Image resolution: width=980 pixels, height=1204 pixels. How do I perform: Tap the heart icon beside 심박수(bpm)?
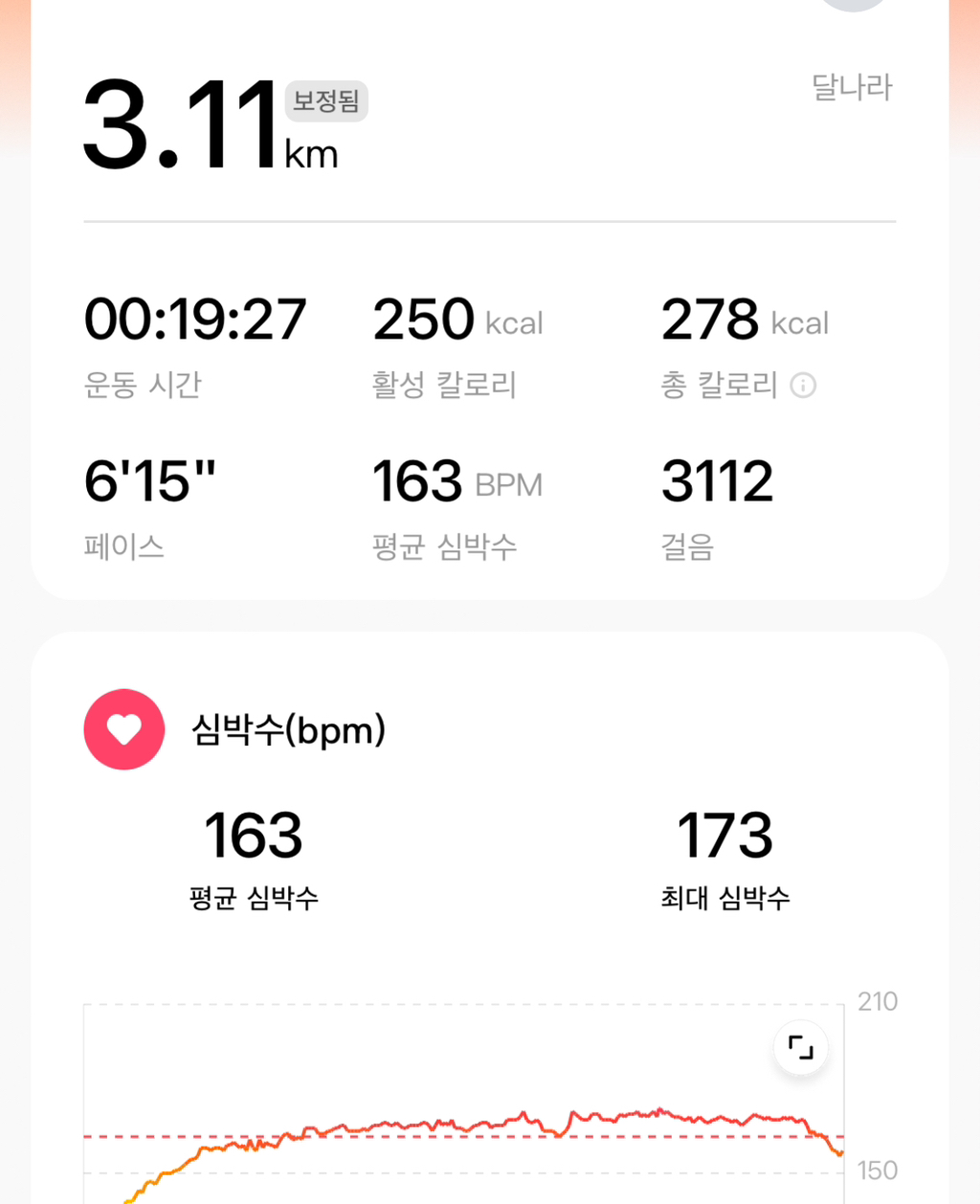click(x=123, y=729)
